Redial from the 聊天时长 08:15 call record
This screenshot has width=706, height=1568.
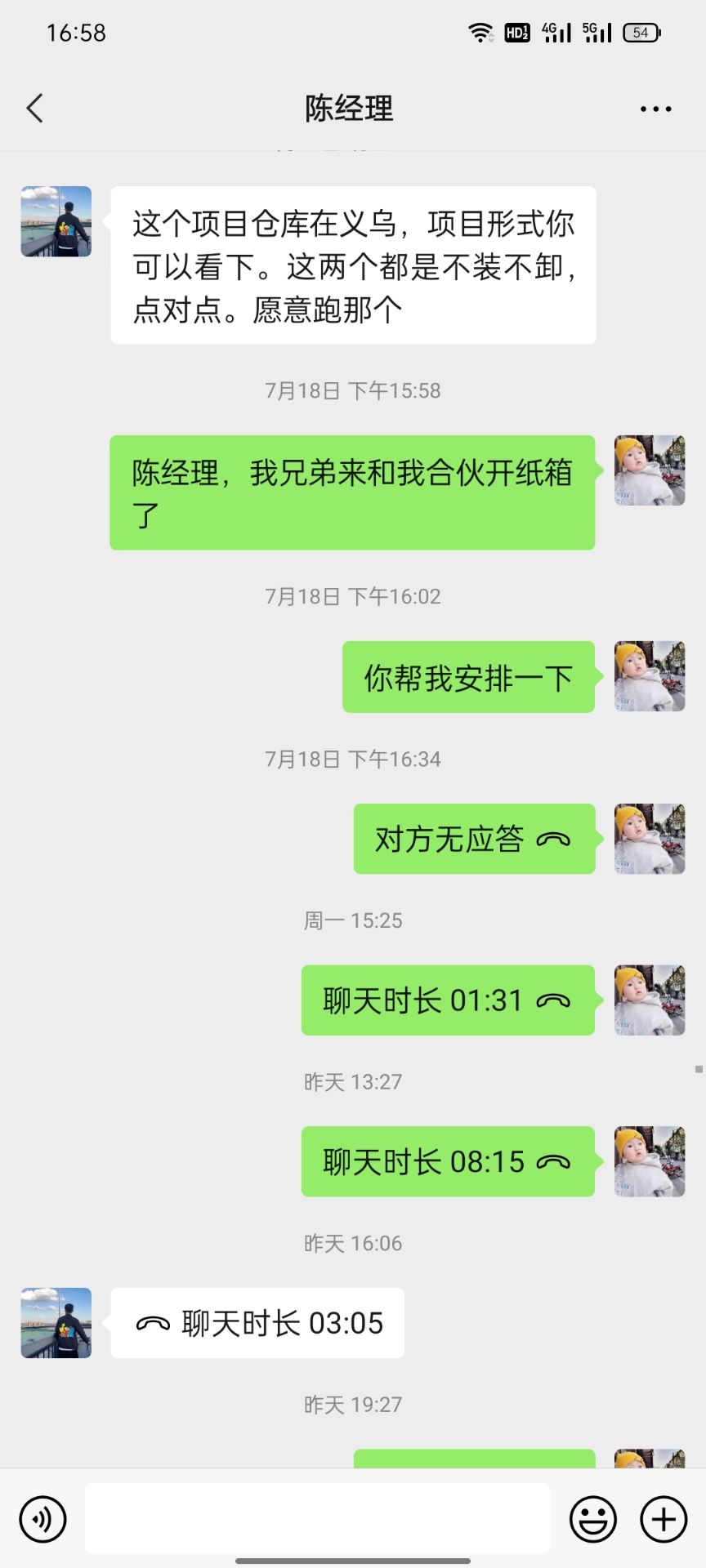(447, 1161)
